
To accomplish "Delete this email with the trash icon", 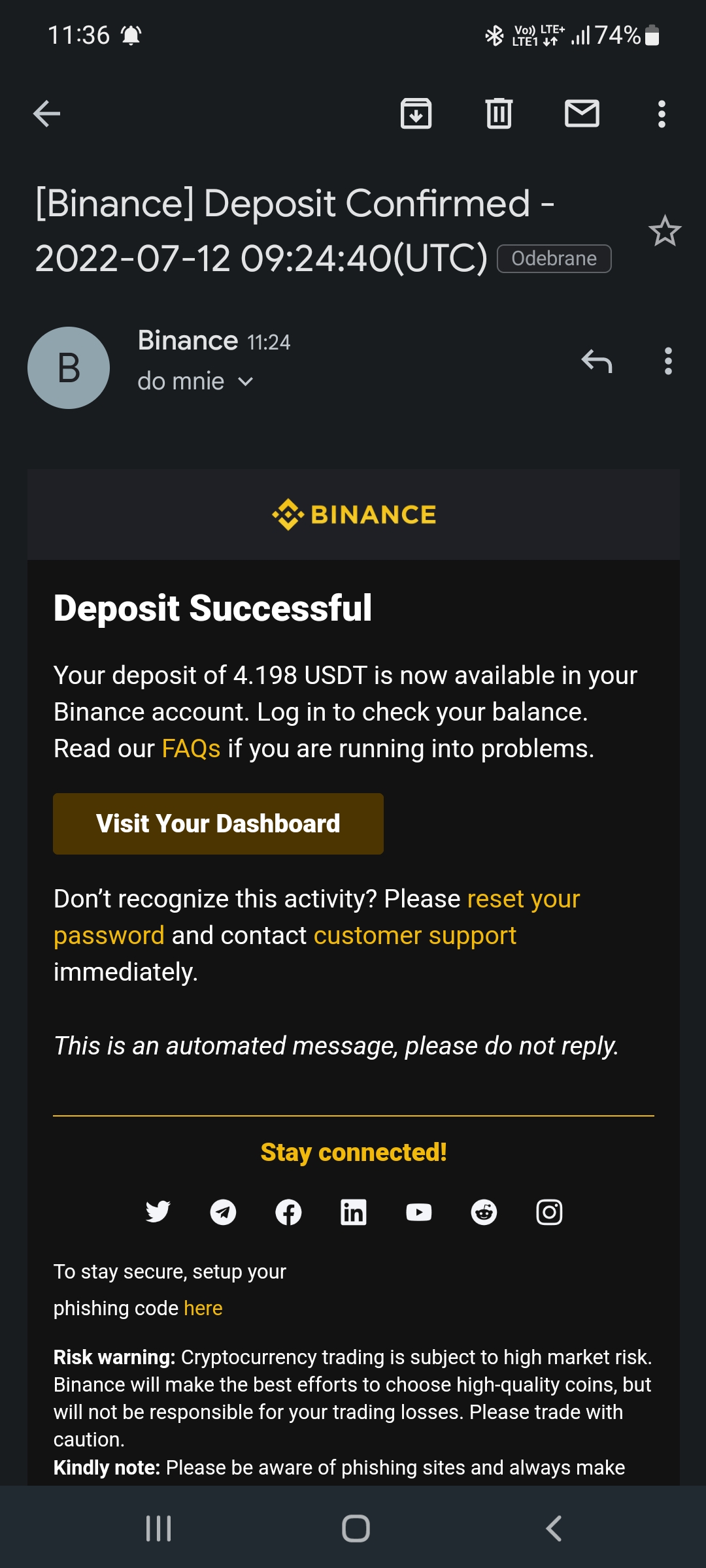I will pyautogui.click(x=499, y=114).
